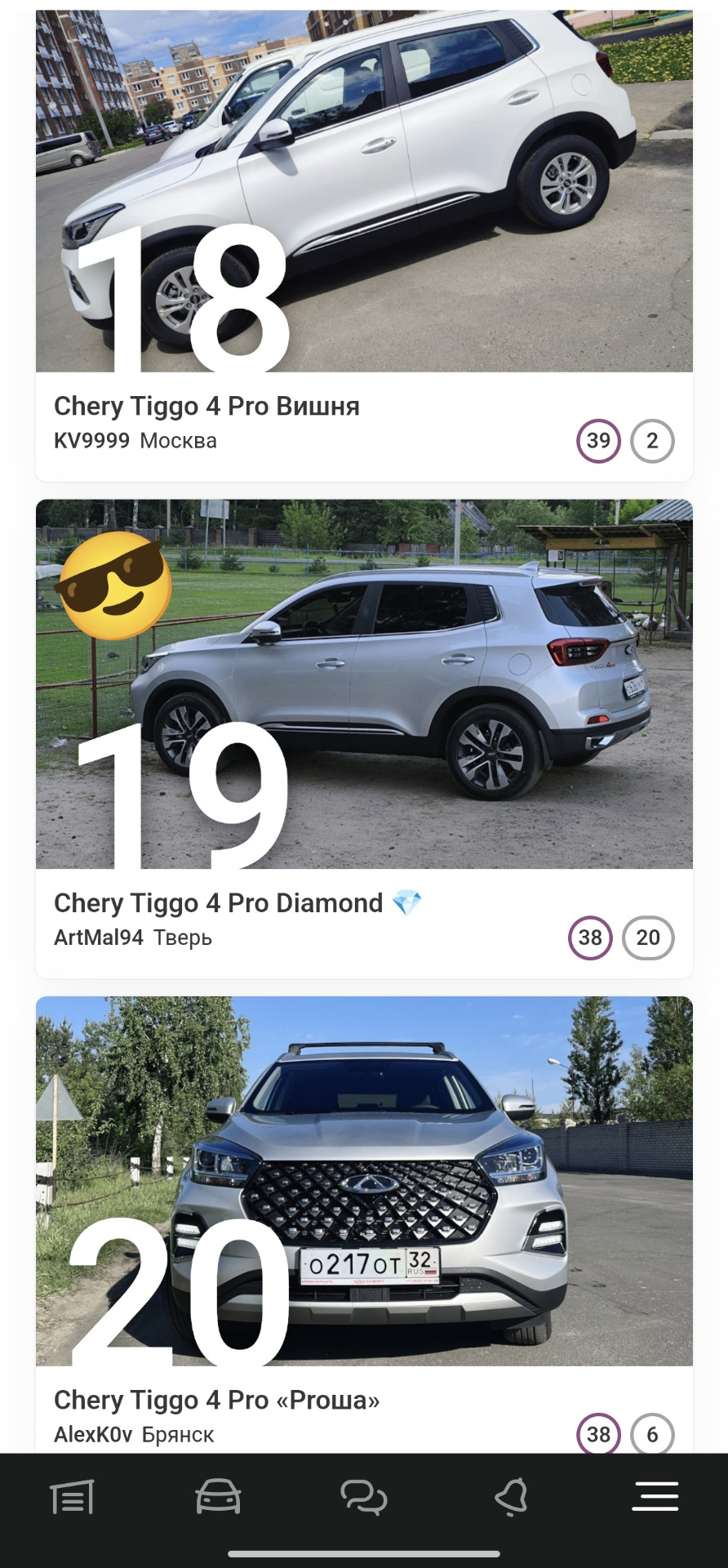Open ArtMal94's profile
This screenshot has width=728, height=1568.
coord(100,938)
